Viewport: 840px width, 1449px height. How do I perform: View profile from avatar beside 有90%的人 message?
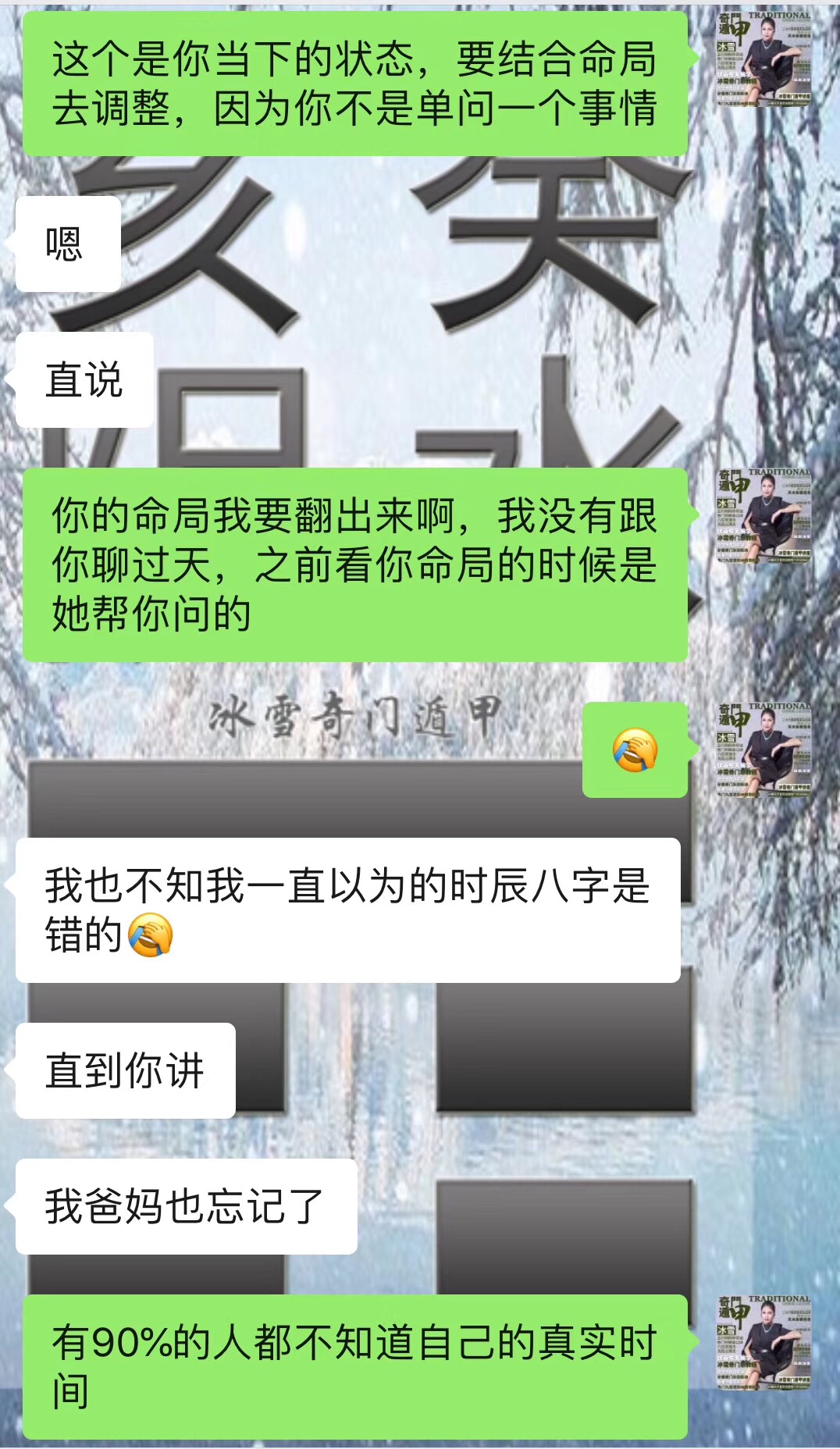coord(765,1343)
